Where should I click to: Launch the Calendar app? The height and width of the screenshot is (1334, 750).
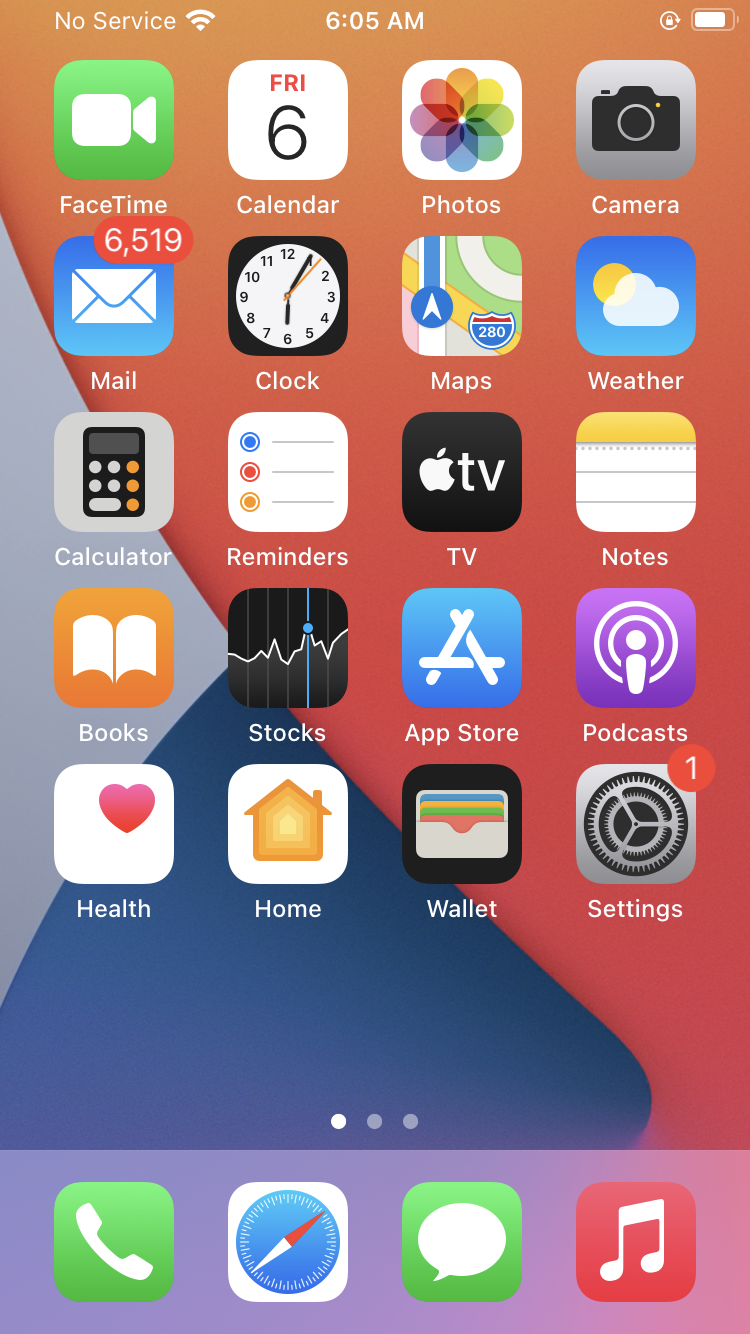[x=288, y=120]
